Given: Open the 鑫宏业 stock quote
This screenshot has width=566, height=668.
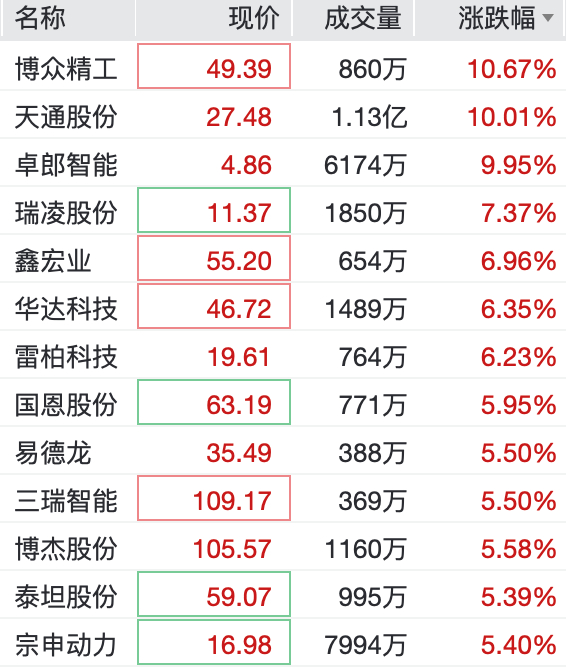Looking at the screenshot, I should (283, 259).
